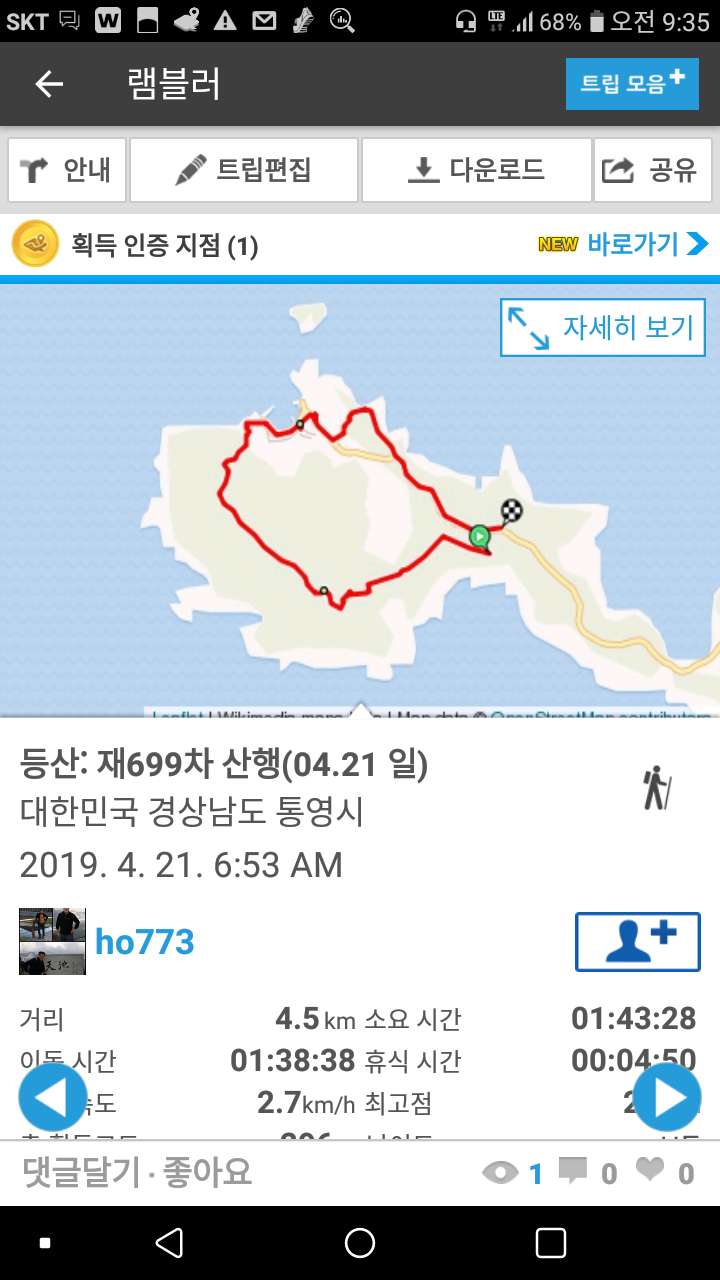Go back using the top arrow

[x=49, y=84]
